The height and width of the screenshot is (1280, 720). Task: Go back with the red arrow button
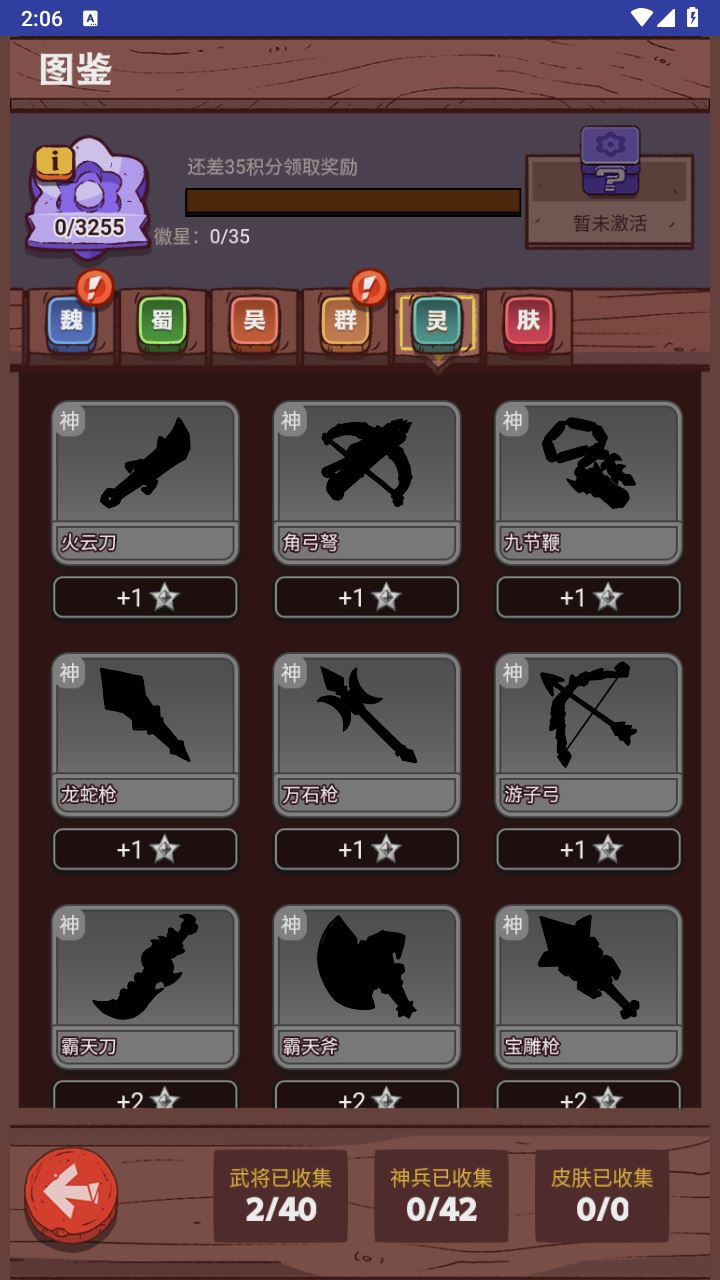71,1195
